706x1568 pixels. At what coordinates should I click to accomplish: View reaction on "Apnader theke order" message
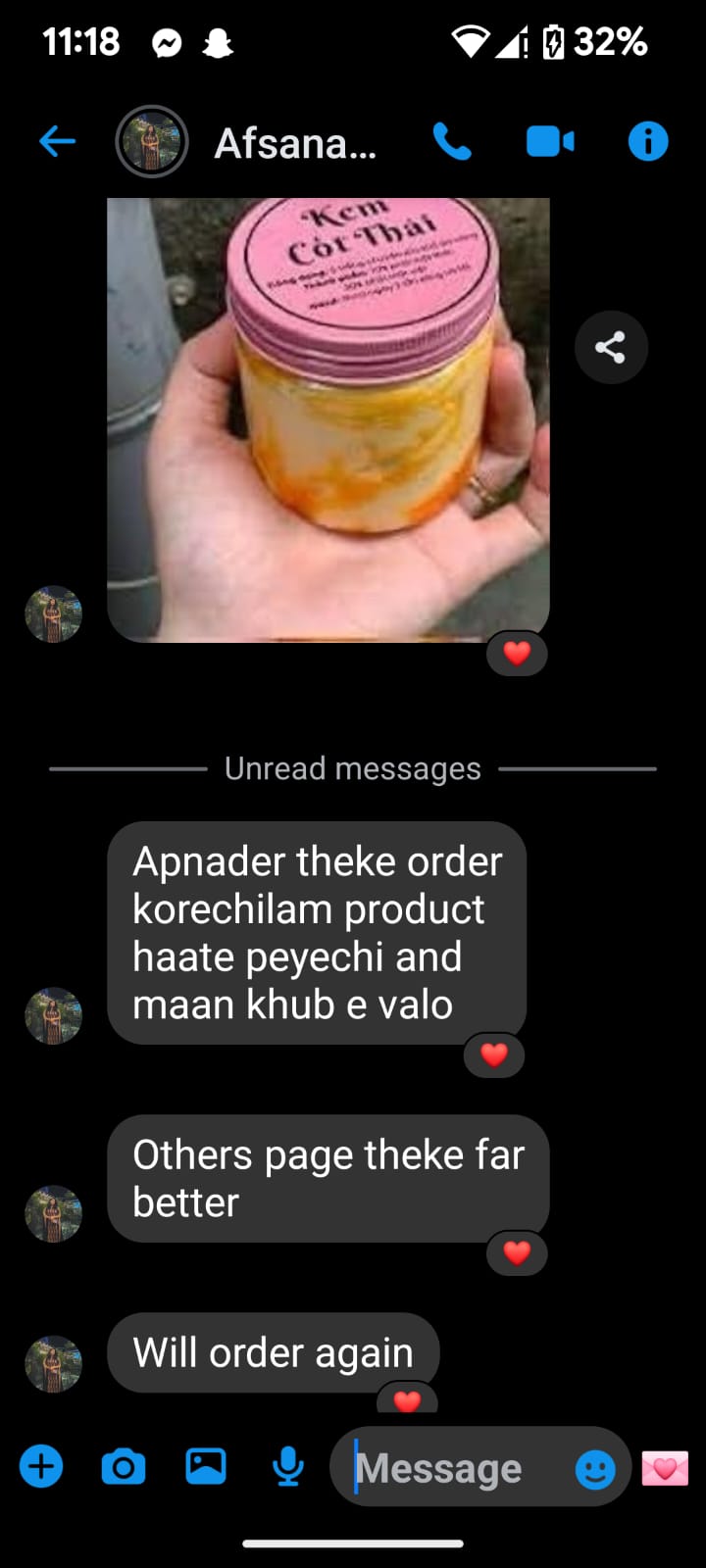pos(494,1054)
